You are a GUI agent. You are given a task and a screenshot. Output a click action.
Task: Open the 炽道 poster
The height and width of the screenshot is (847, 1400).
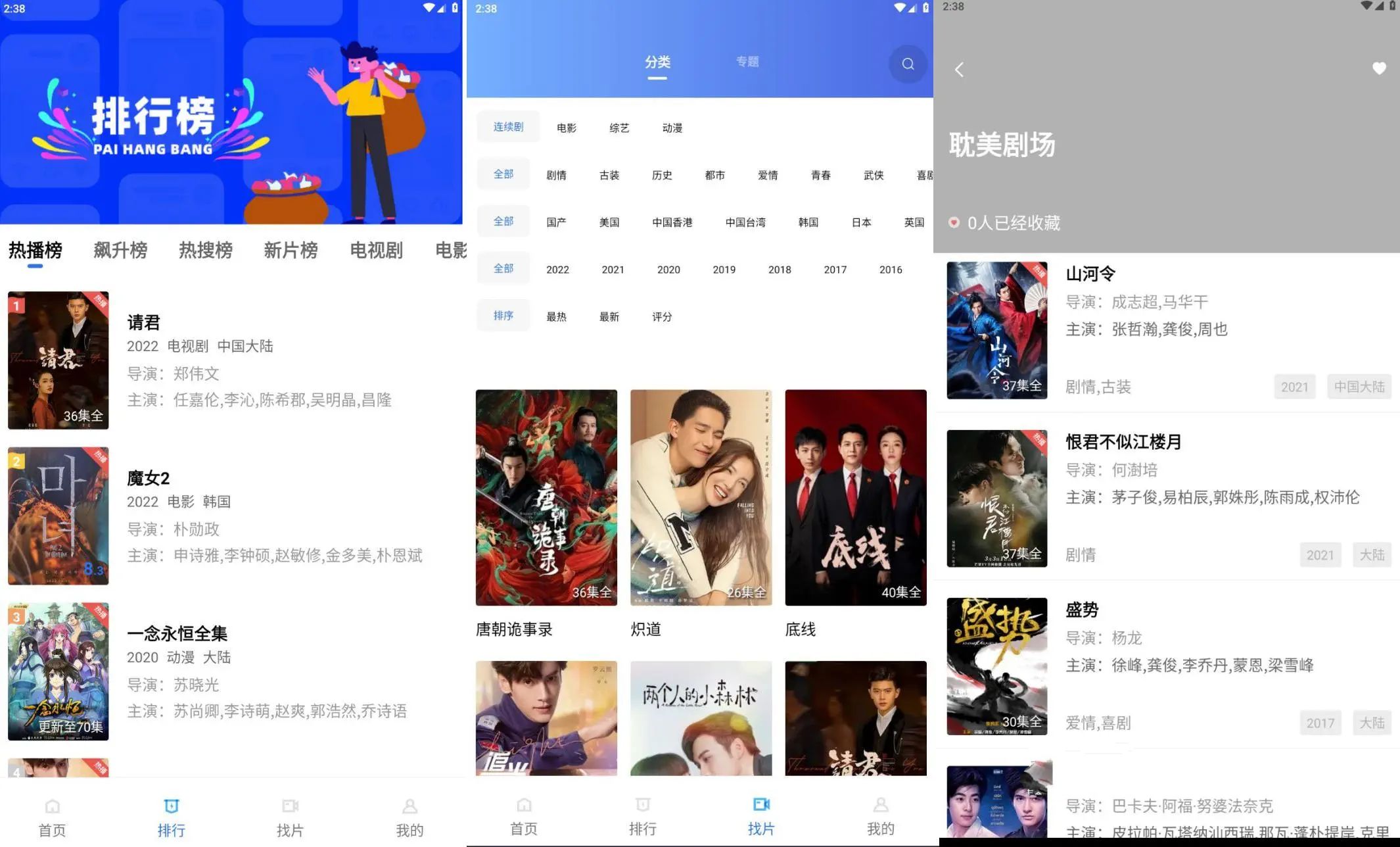click(701, 498)
